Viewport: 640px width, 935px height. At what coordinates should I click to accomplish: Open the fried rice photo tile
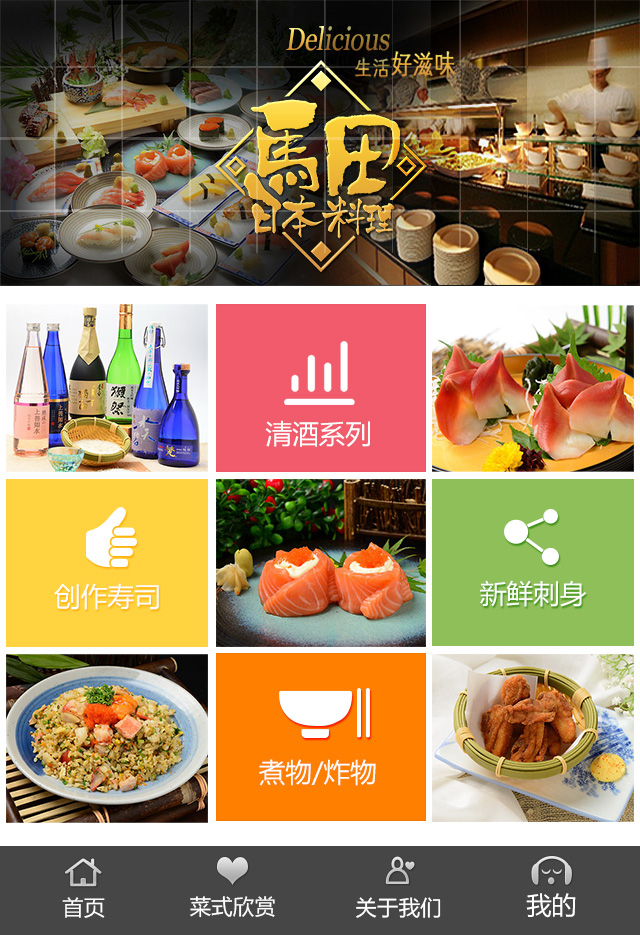(107, 738)
